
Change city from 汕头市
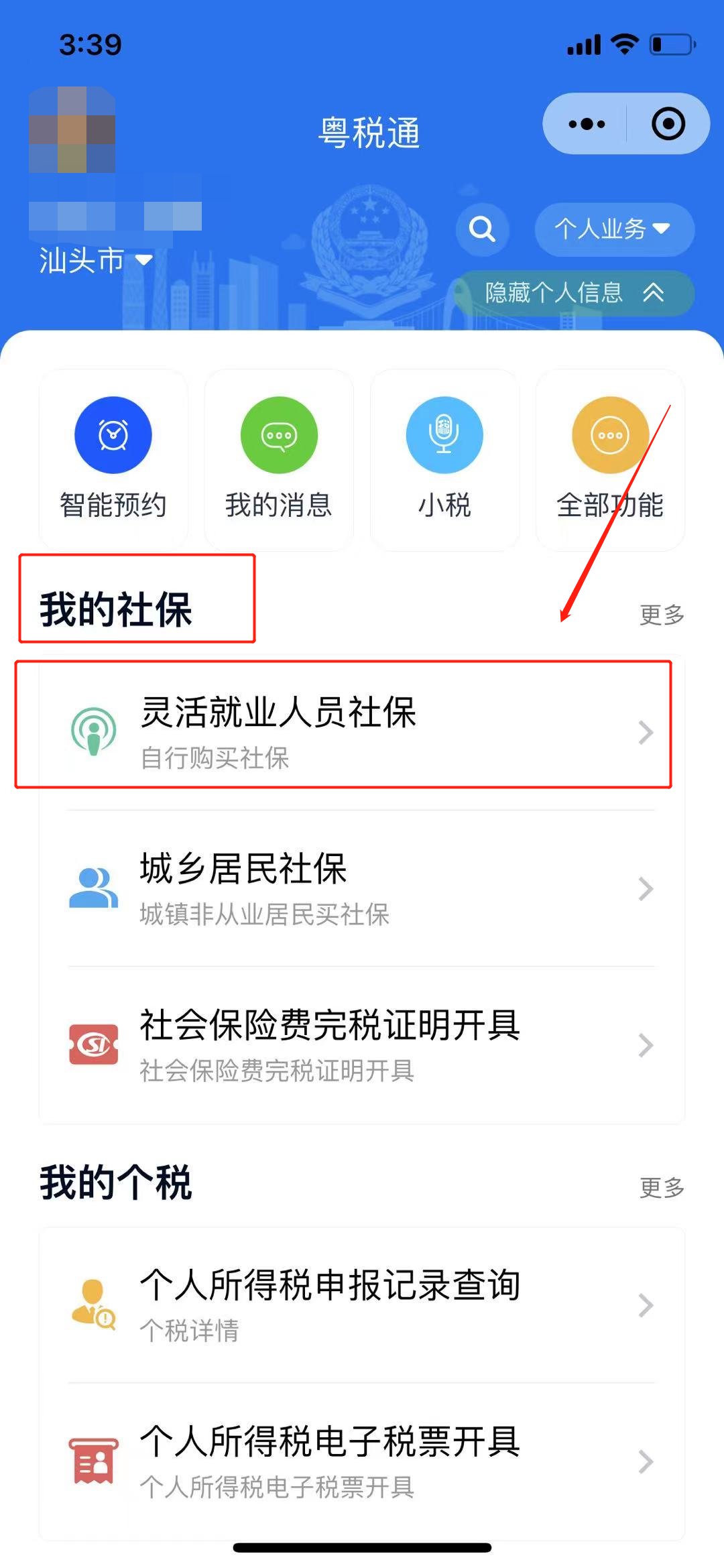[x=96, y=260]
